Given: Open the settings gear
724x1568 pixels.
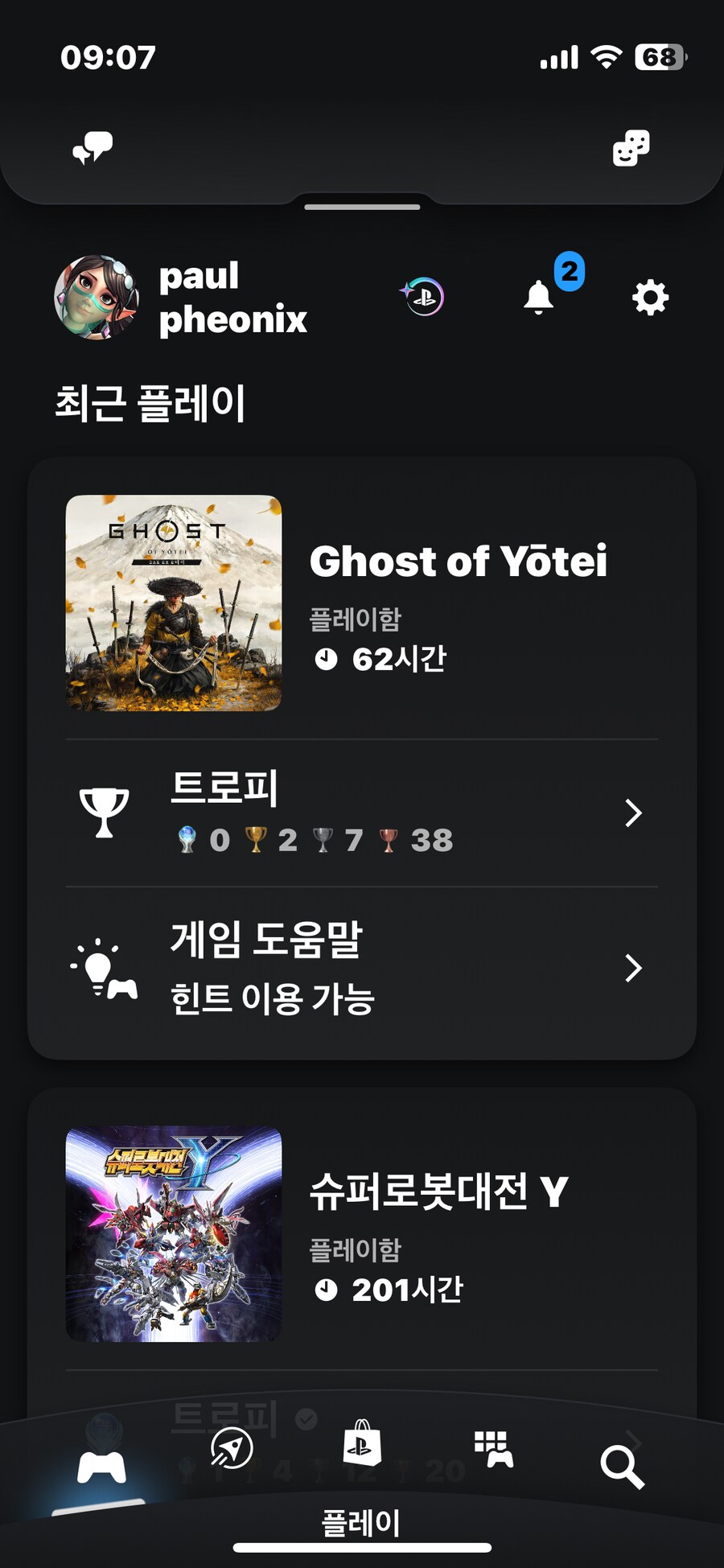Looking at the screenshot, I should [650, 296].
